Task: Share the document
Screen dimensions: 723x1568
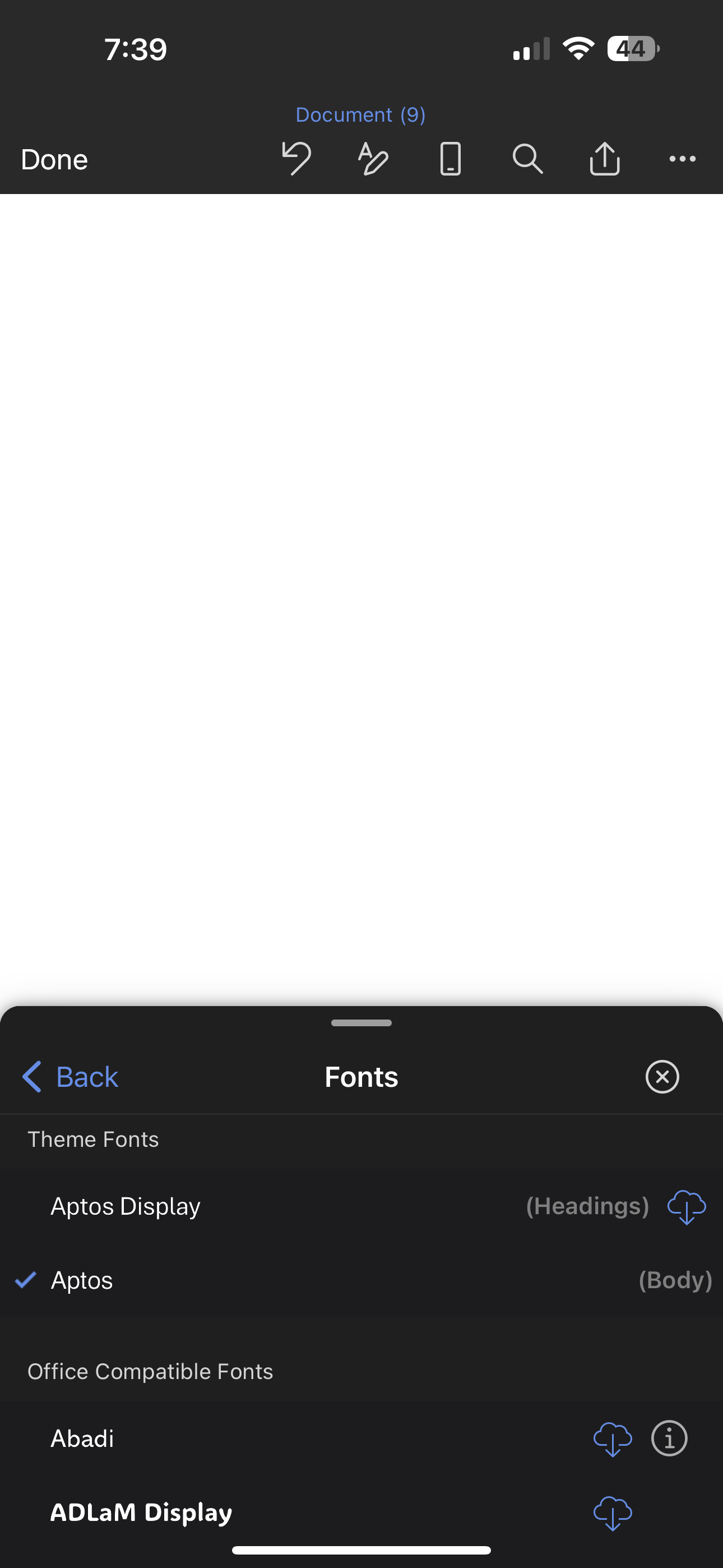Action: [x=604, y=159]
